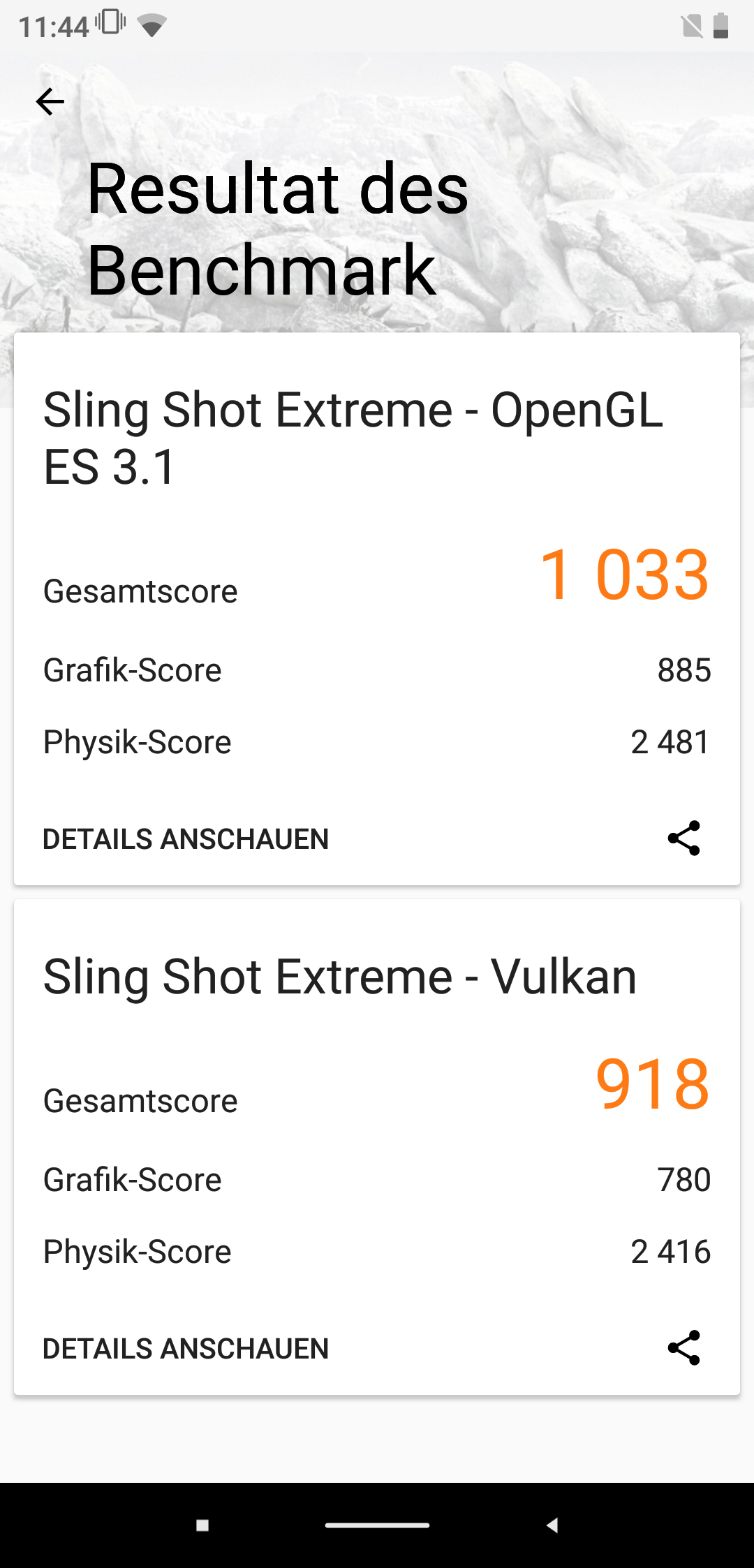Tap the system home pill
The height and width of the screenshot is (1568, 754).
click(x=377, y=1525)
